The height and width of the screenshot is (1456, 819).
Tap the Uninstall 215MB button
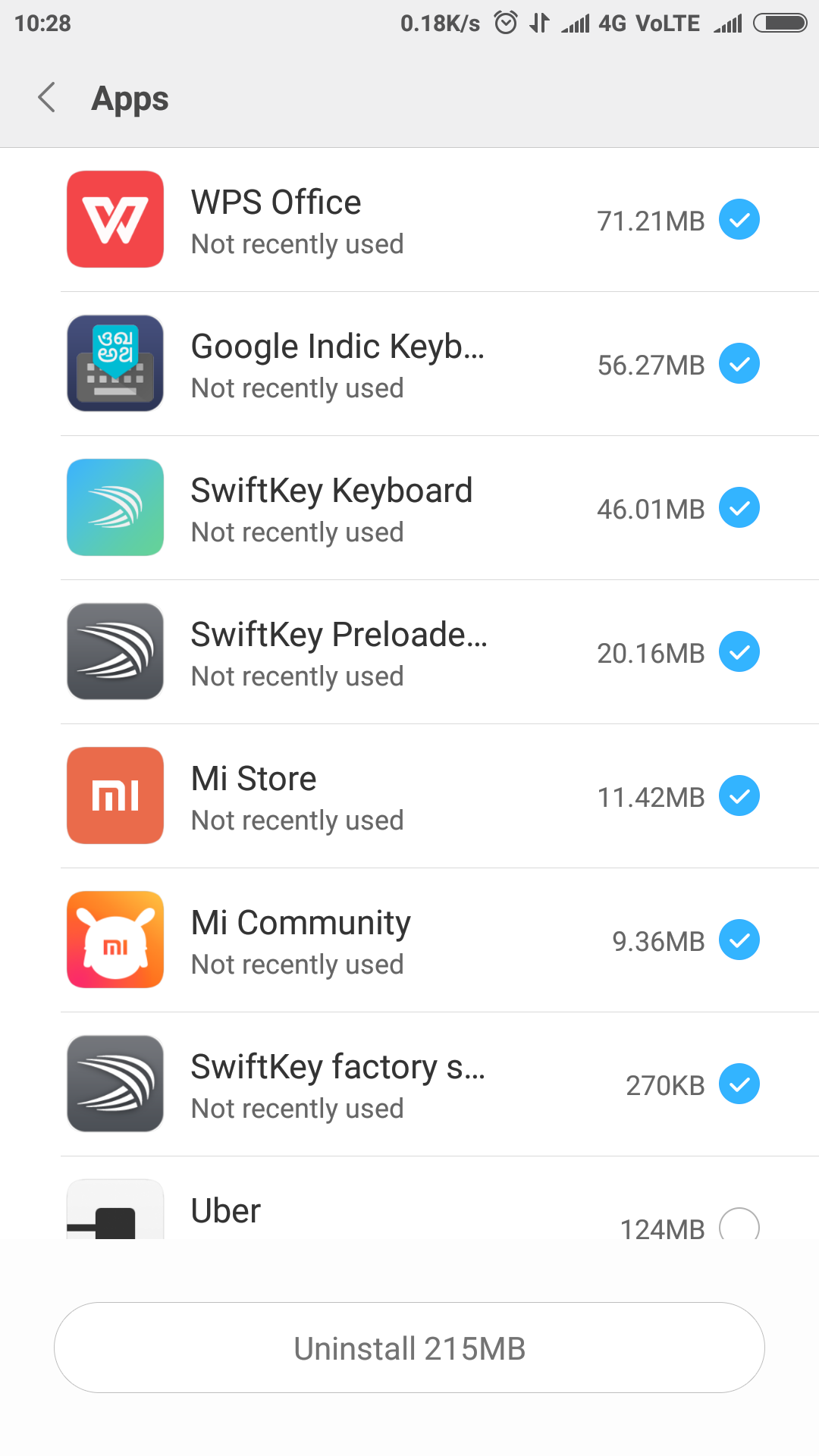[x=409, y=1348]
